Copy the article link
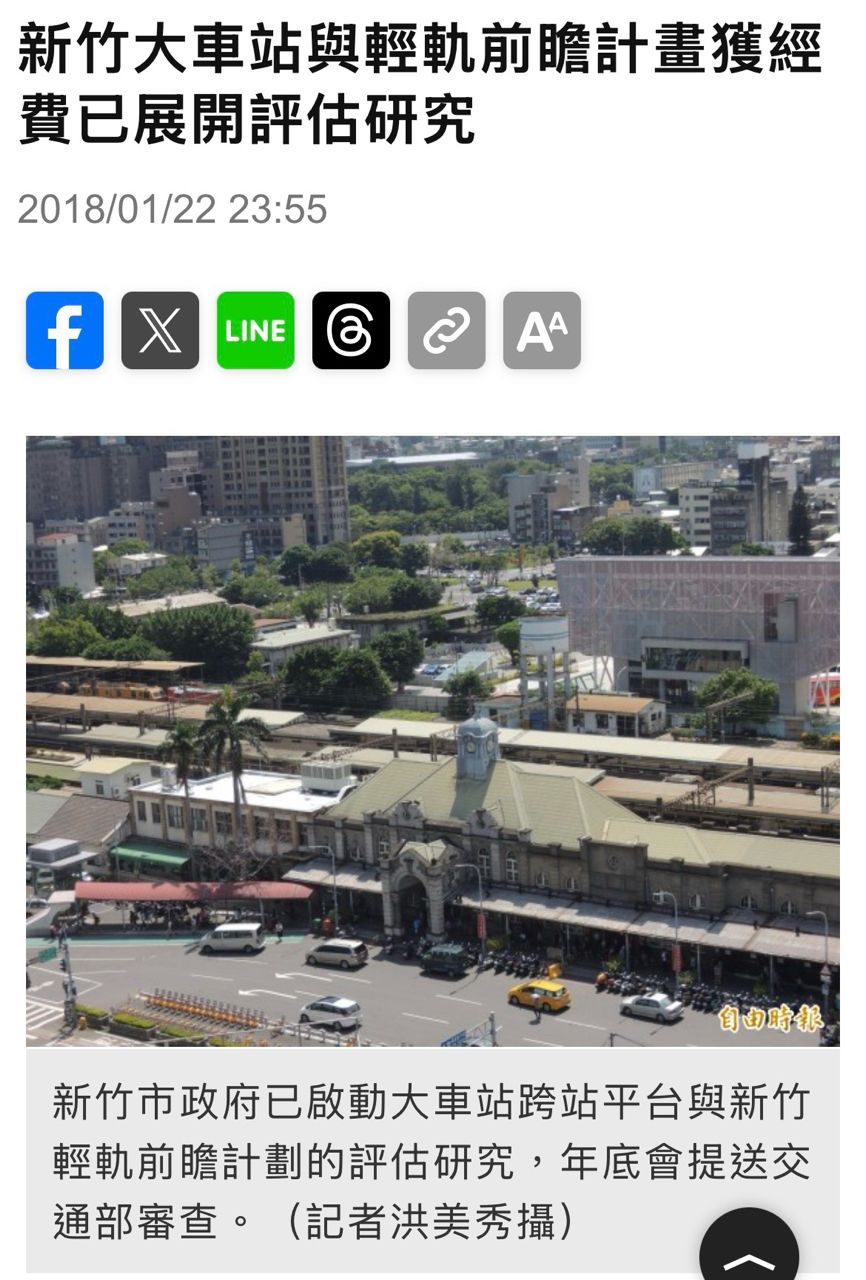 [x=446, y=331]
